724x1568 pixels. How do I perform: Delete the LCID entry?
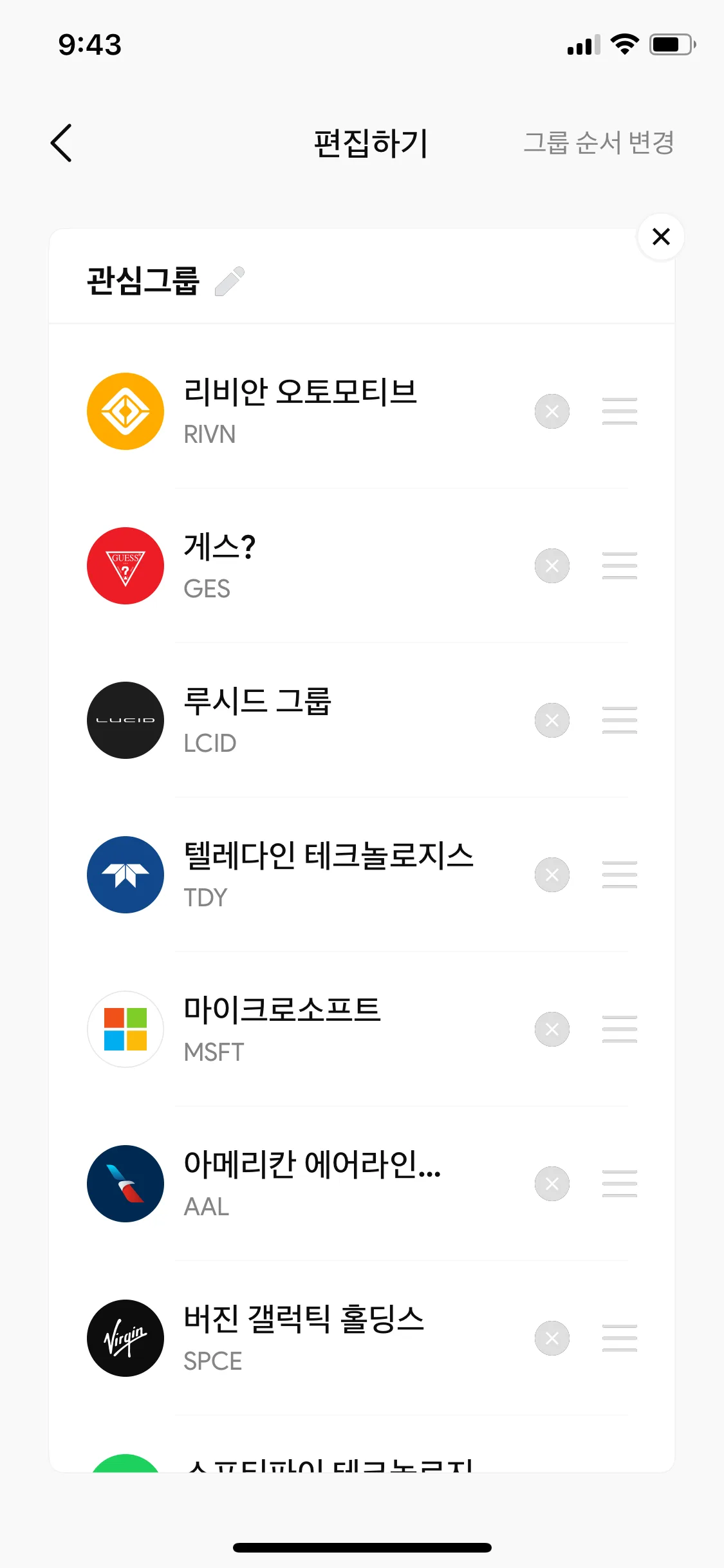[x=552, y=720]
